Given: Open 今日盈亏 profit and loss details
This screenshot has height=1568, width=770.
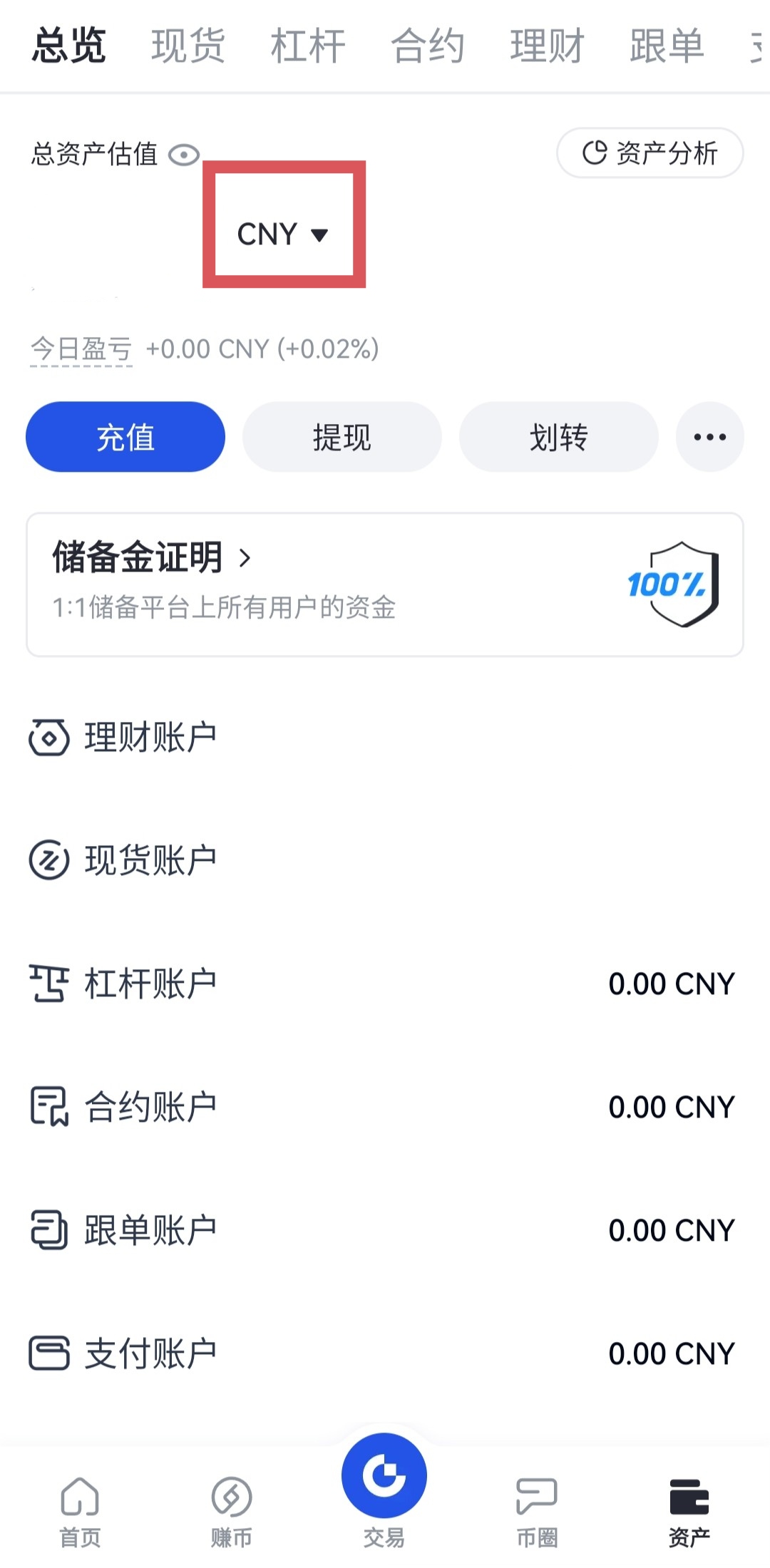Looking at the screenshot, I should (81, 349).
